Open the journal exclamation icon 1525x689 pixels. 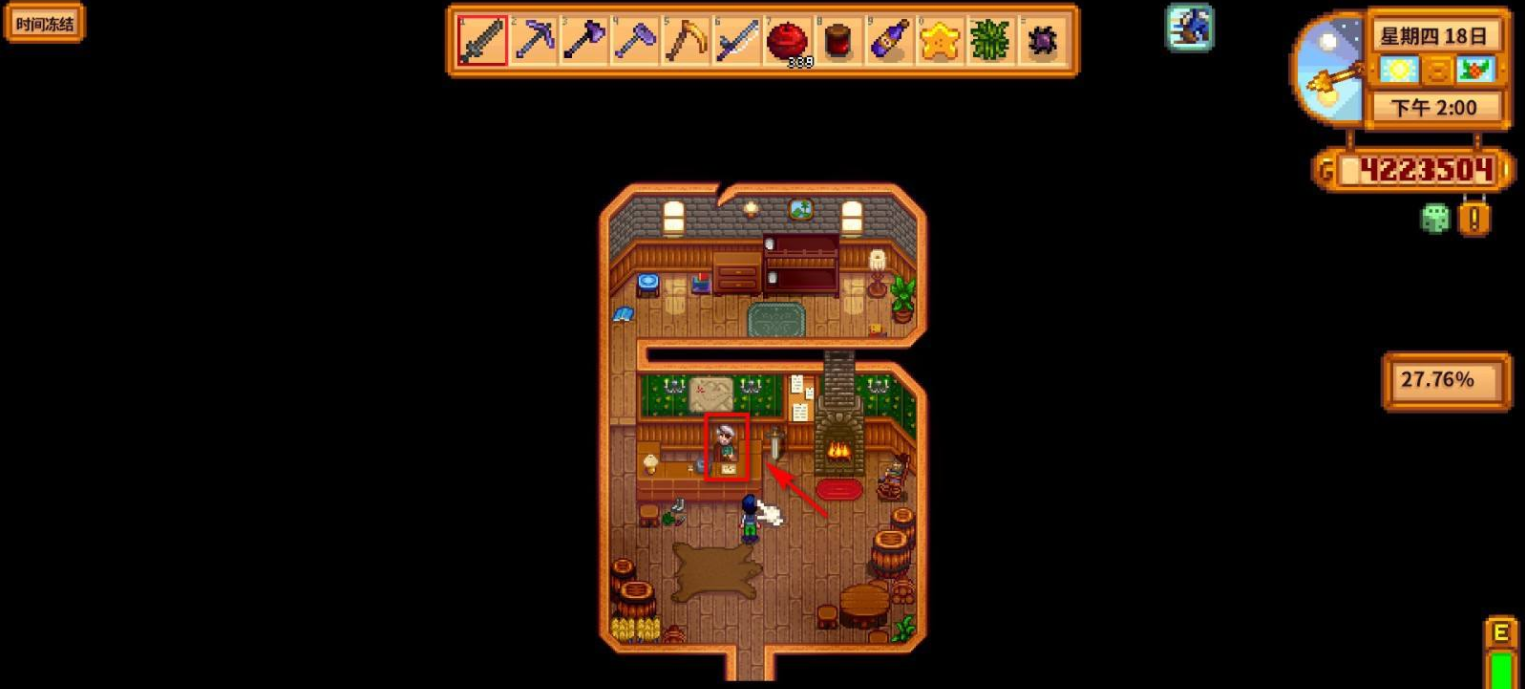point(1474,217)
